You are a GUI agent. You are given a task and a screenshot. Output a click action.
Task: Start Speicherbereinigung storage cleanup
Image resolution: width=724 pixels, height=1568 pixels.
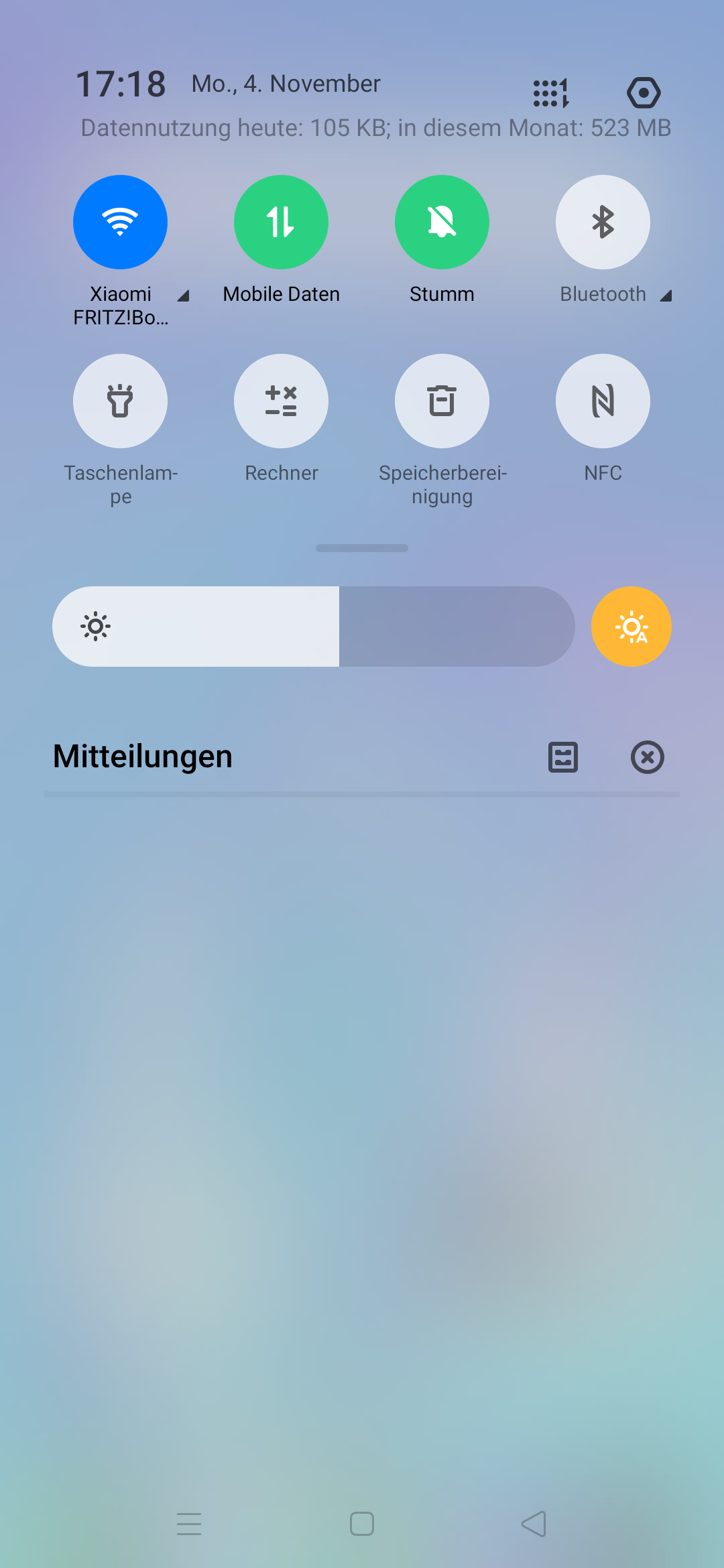tap(442, 401)
